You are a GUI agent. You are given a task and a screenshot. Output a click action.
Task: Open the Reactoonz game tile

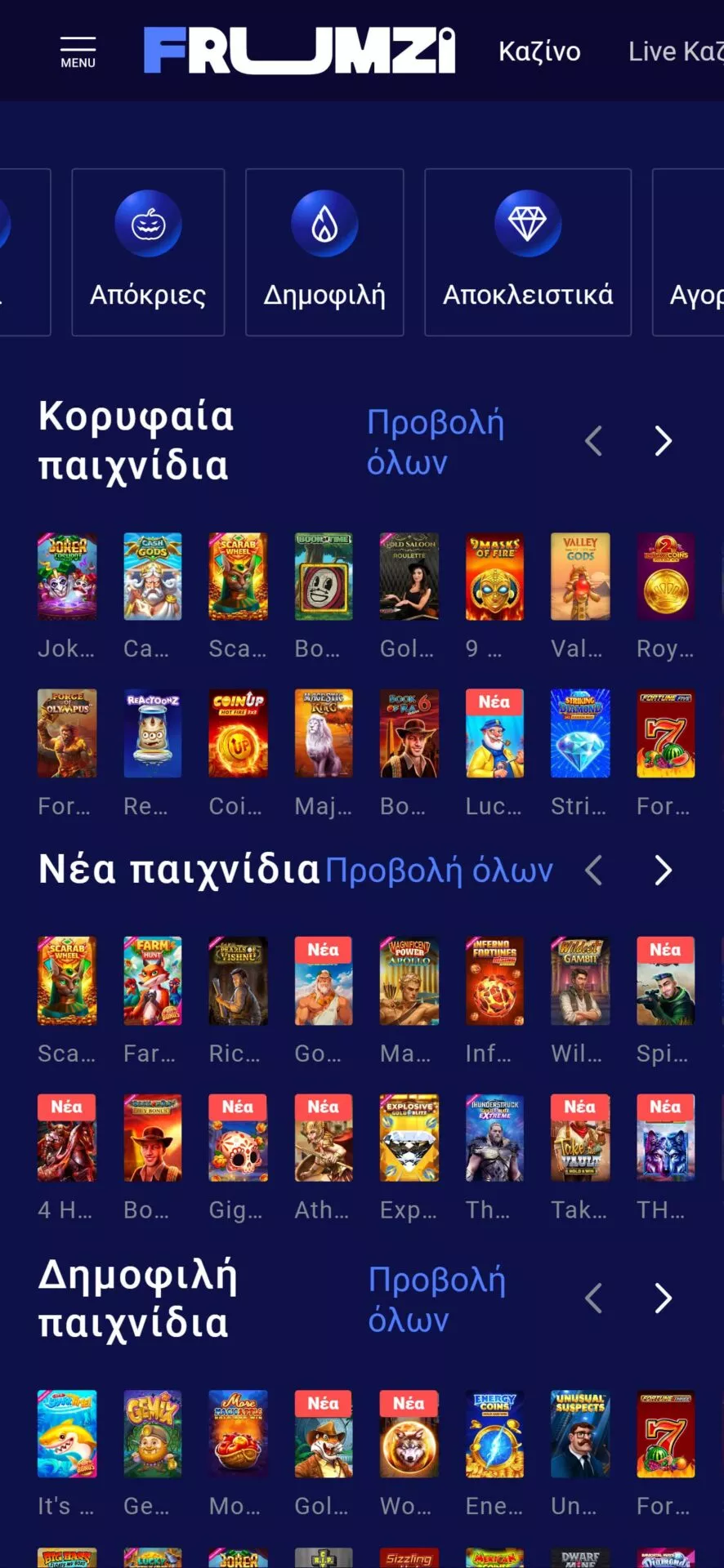coord(153,733)
